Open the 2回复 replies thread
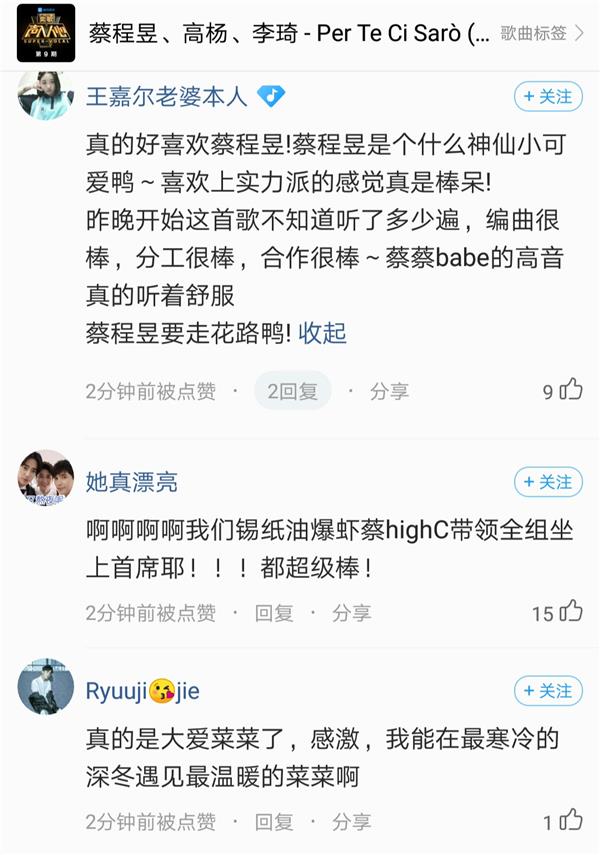The image size is (600, 855). 292,392
